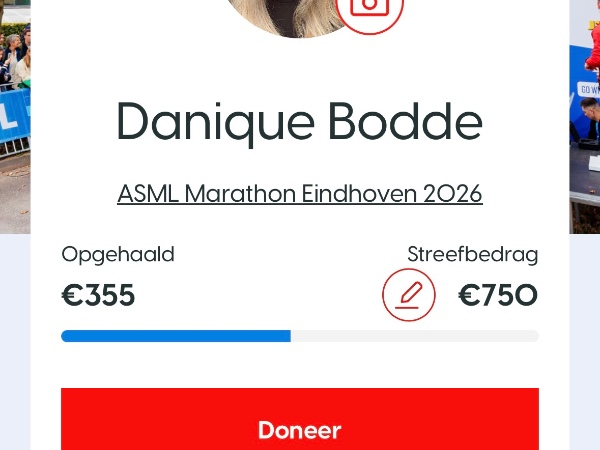The image size is (600, 450).
Task: Open the ASML Marathon Eindhoven 2026 link
Action: [300, 193]
